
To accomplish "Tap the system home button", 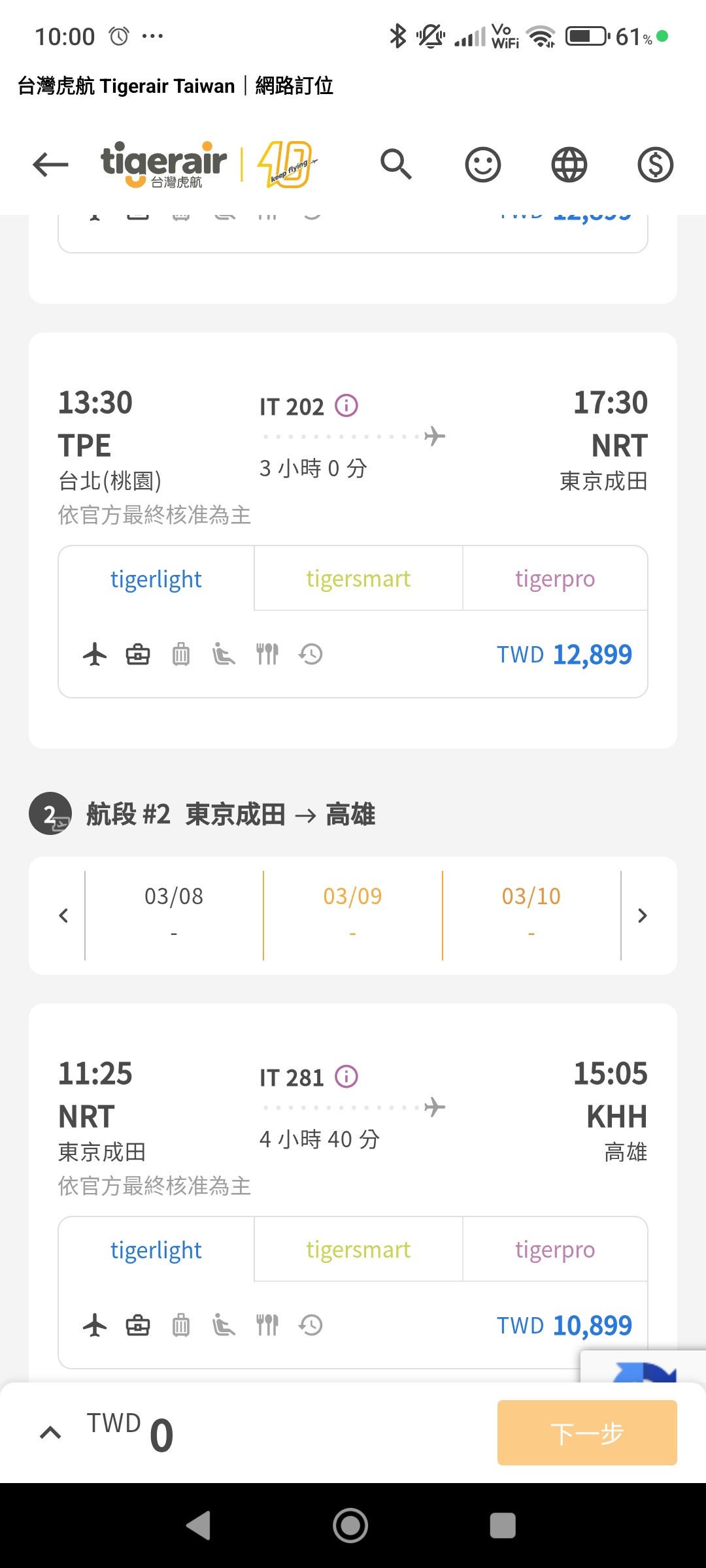I will 350,1526.
